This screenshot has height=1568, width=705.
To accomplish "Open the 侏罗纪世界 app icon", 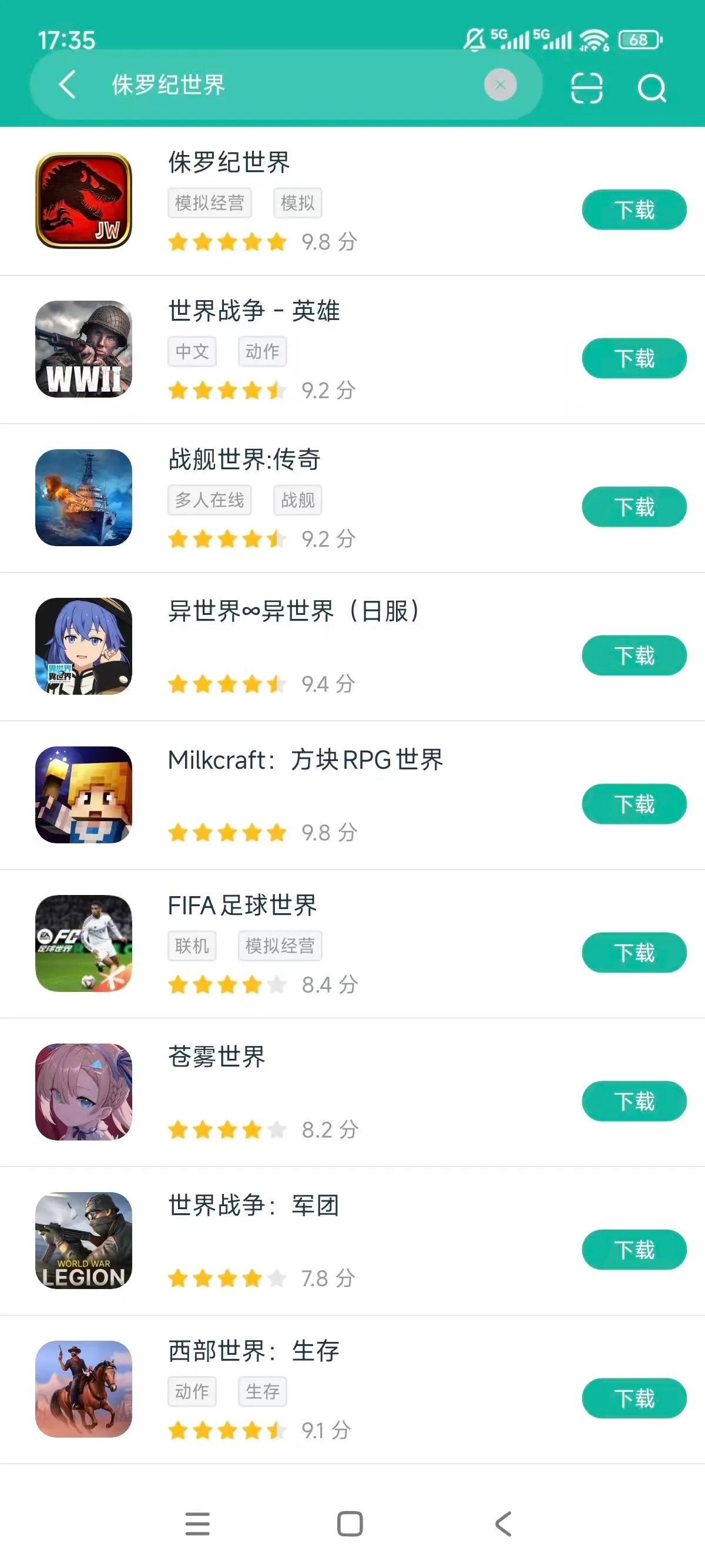I will pos(83,201).
